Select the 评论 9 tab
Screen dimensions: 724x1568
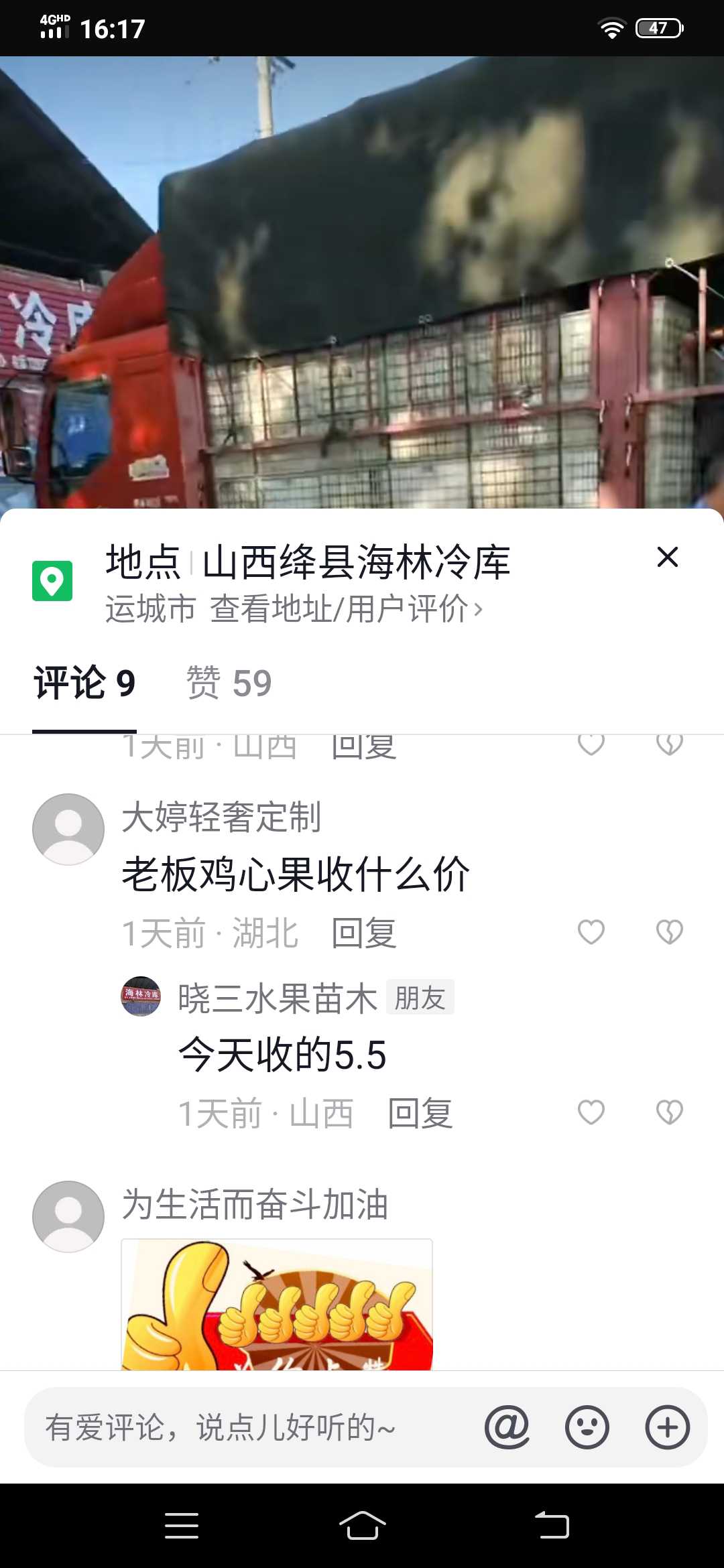tap(84, 683)
